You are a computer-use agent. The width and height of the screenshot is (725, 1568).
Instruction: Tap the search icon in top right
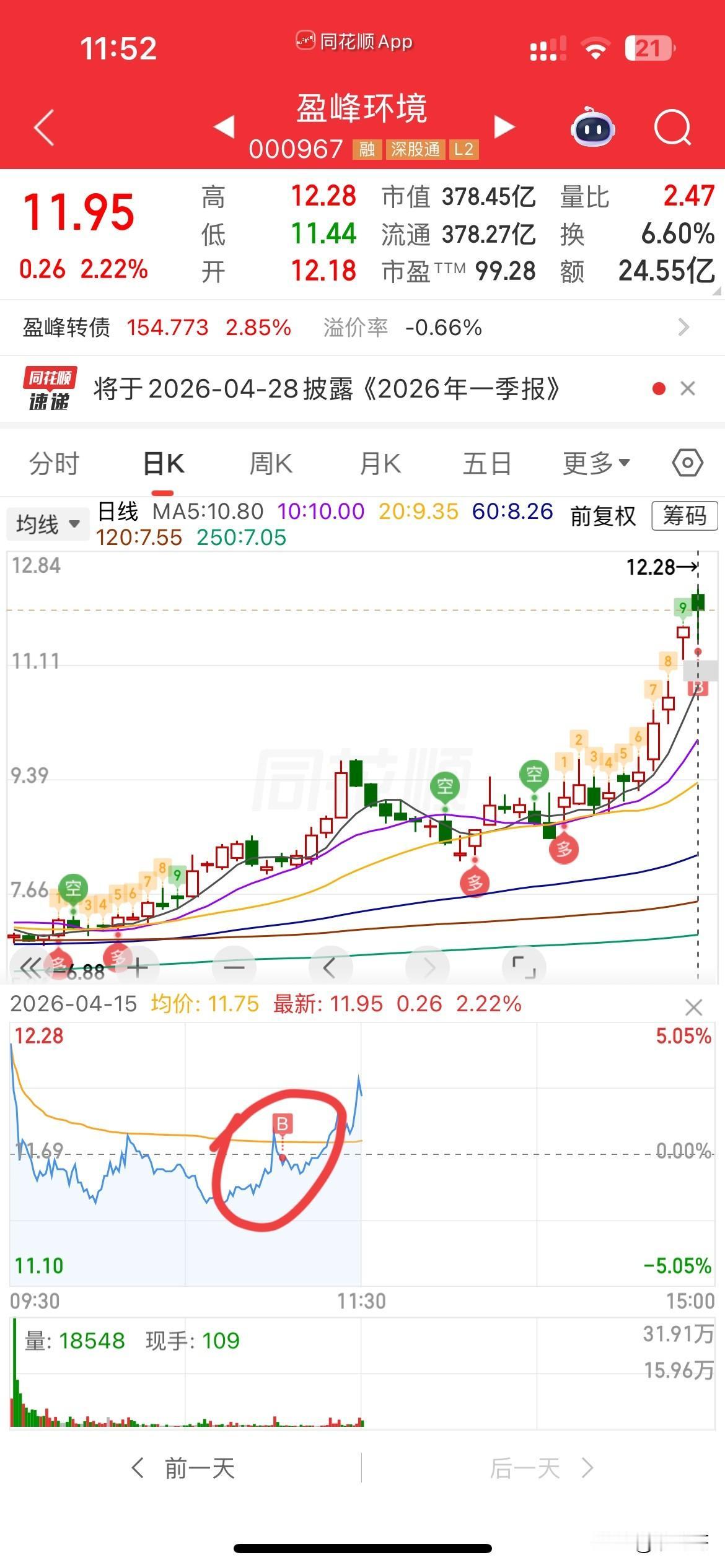pos(672,127)
